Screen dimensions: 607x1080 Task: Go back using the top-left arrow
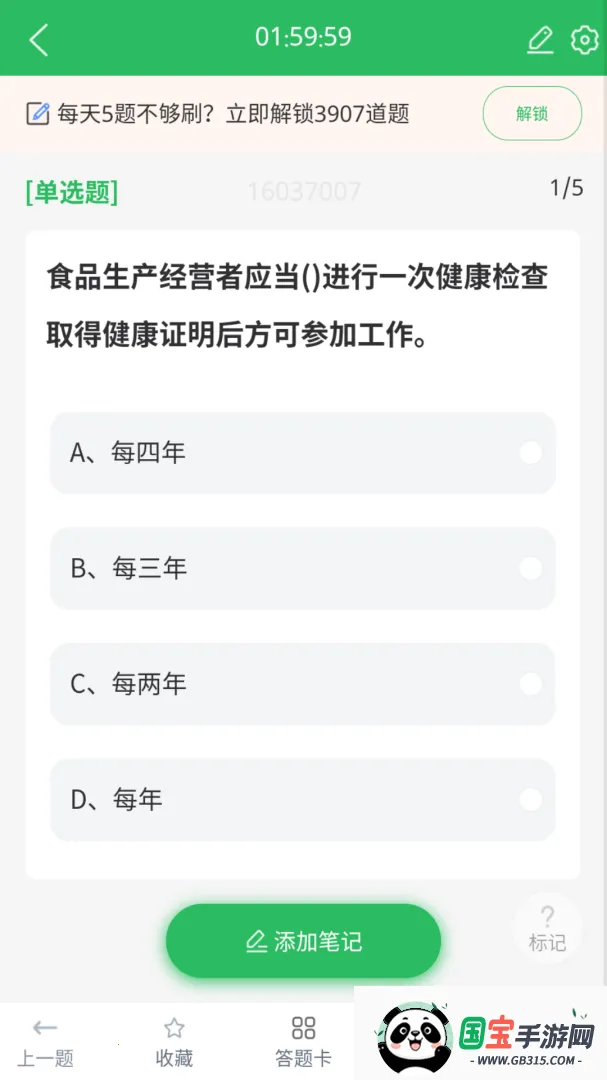38,40
